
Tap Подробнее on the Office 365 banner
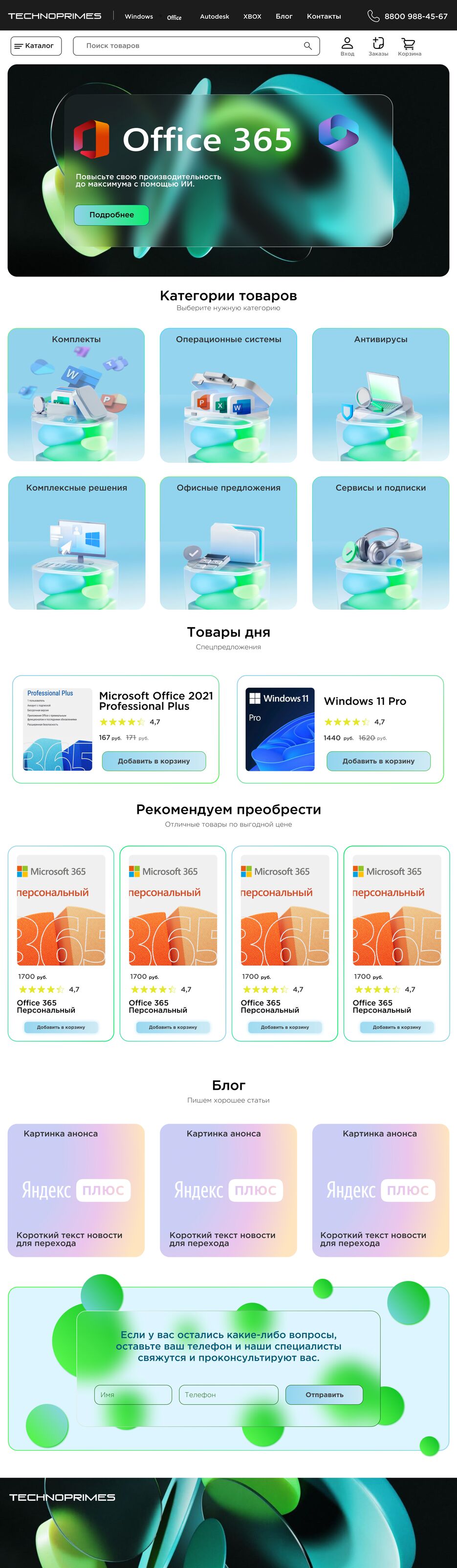pyautogui.click(x=111, y=215)
